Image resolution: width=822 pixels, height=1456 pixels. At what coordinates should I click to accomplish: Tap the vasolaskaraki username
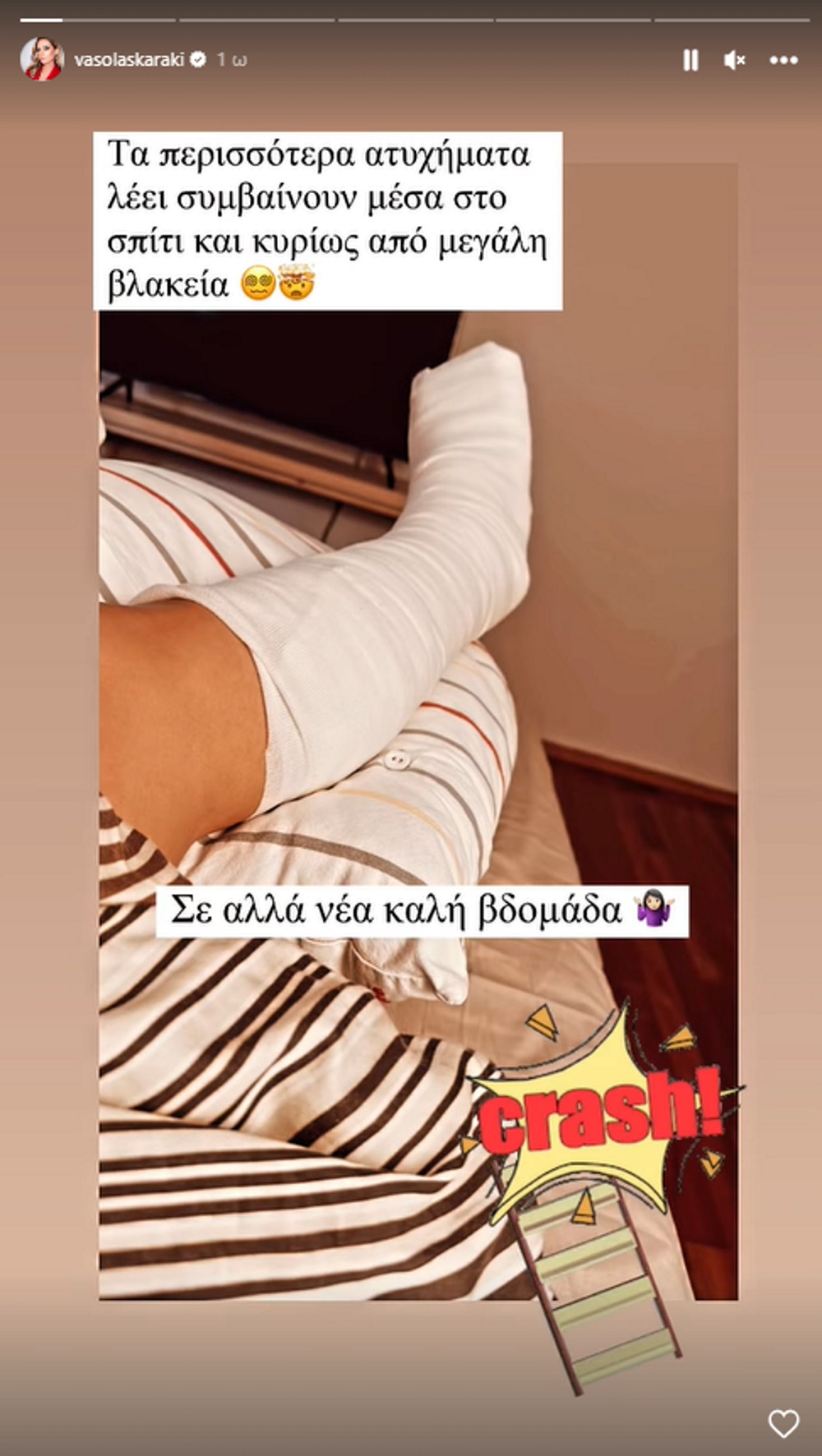(x=128, y=60)
